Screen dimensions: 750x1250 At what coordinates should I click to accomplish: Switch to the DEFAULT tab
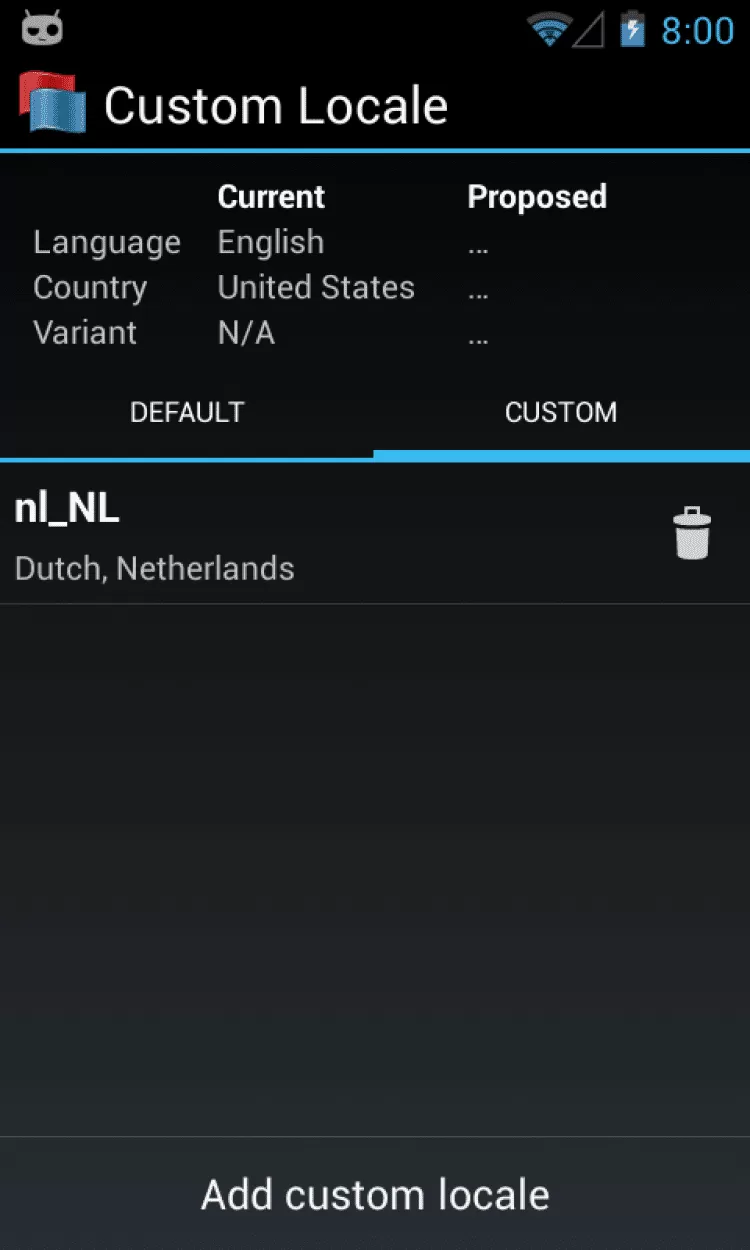187,413
